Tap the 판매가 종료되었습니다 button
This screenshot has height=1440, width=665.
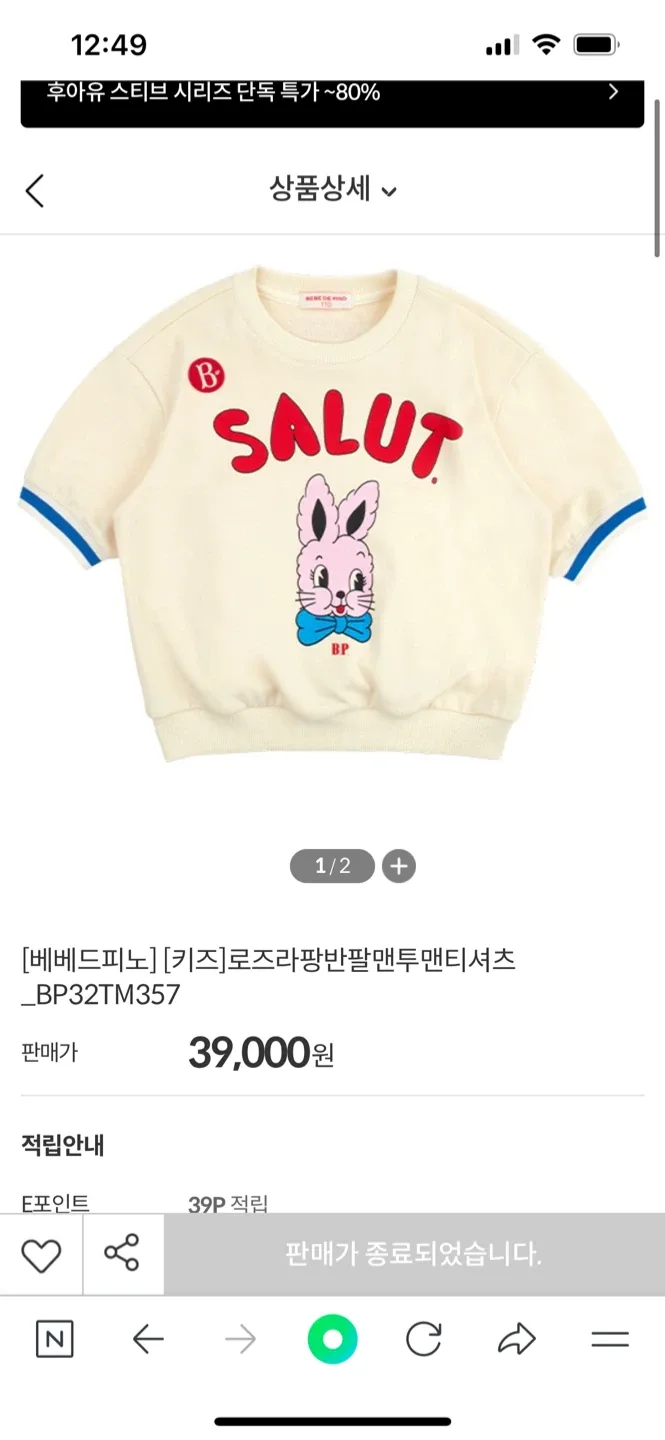tap(413, 1255)
